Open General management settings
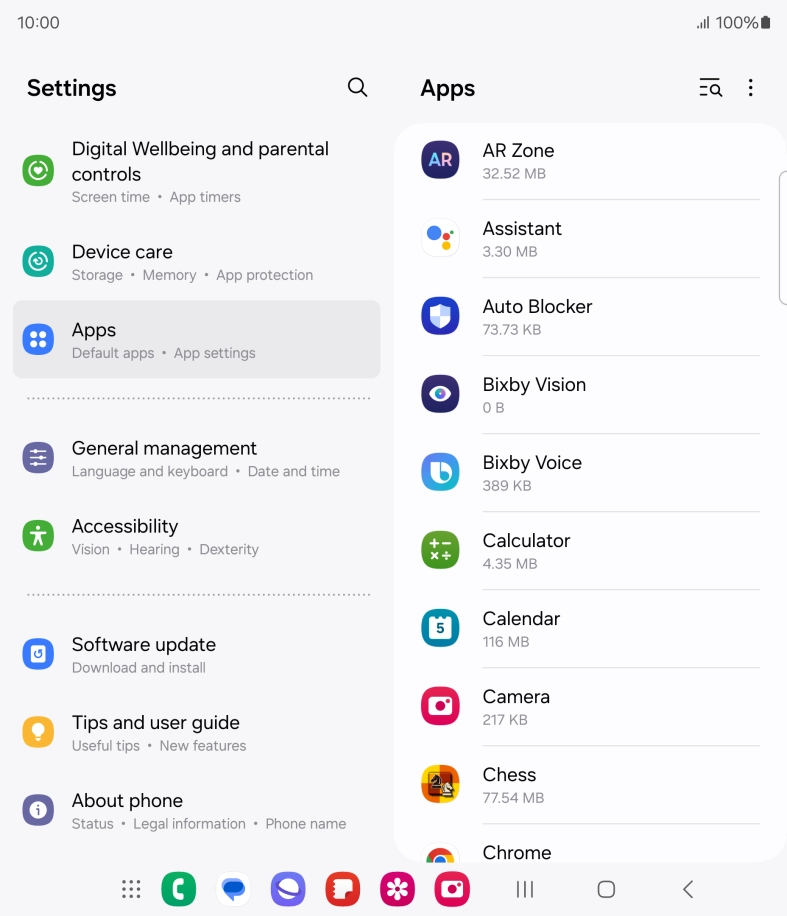This screenshot has width=787, height=916. pos(197,459)
